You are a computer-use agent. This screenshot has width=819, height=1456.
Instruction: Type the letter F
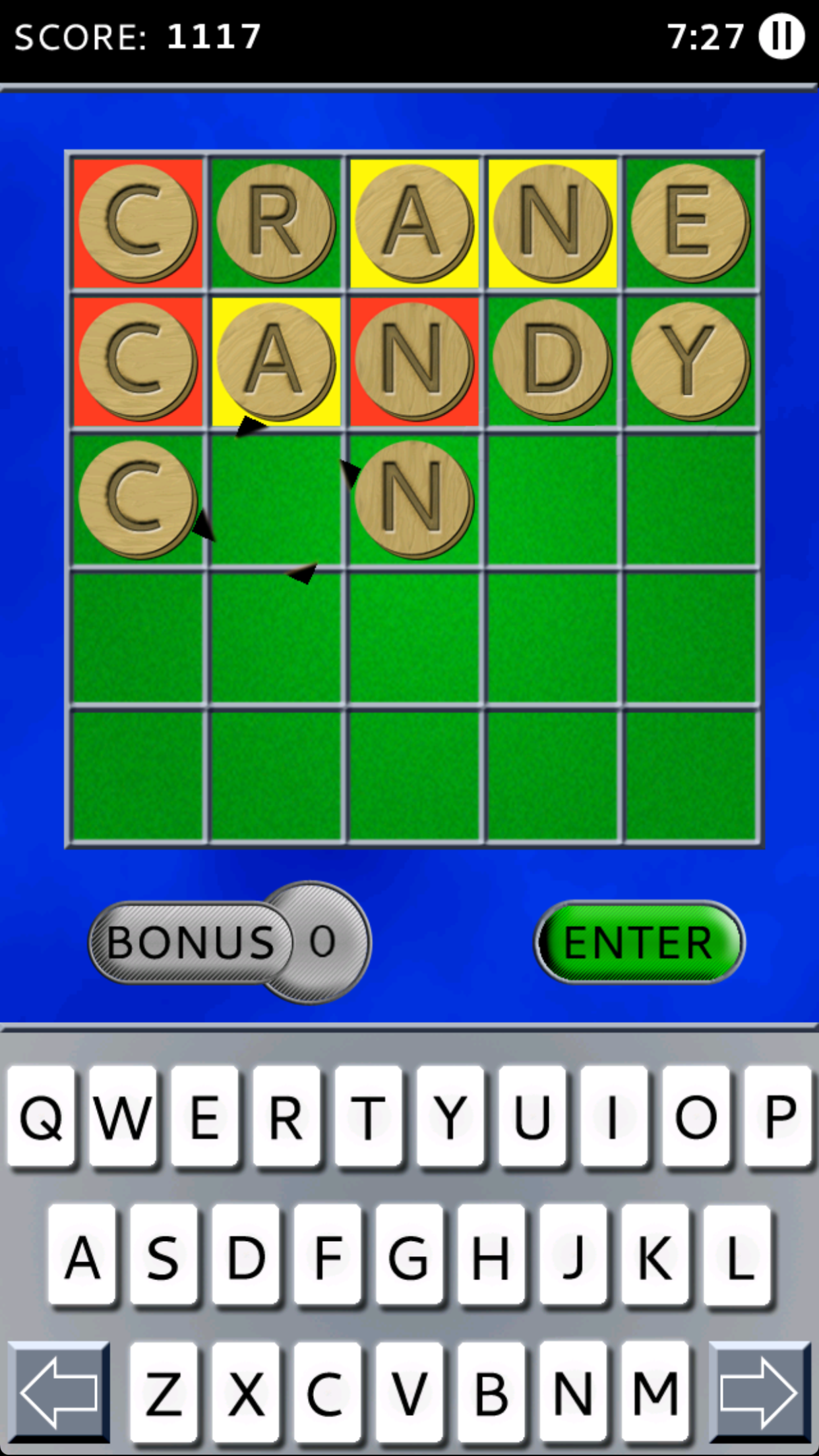[327, 1256]
